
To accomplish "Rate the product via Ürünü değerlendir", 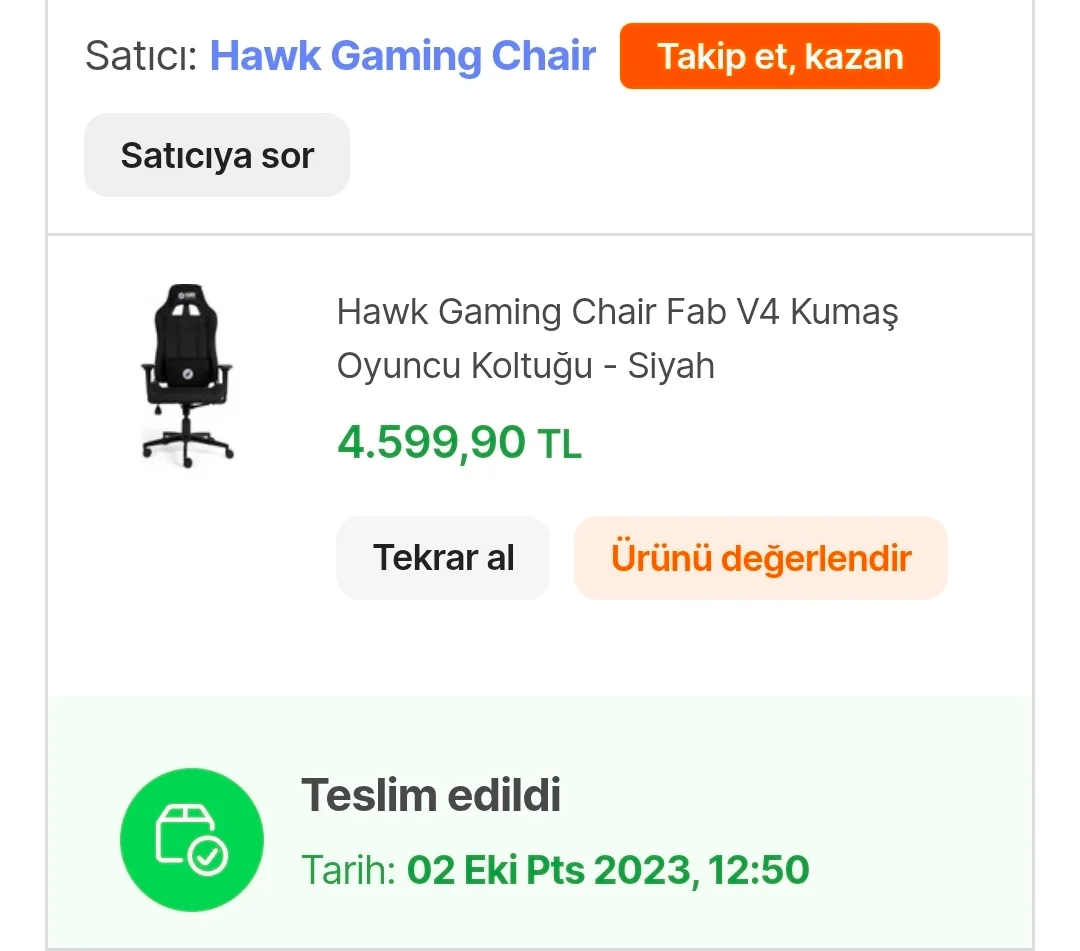I will coord(760,558).
